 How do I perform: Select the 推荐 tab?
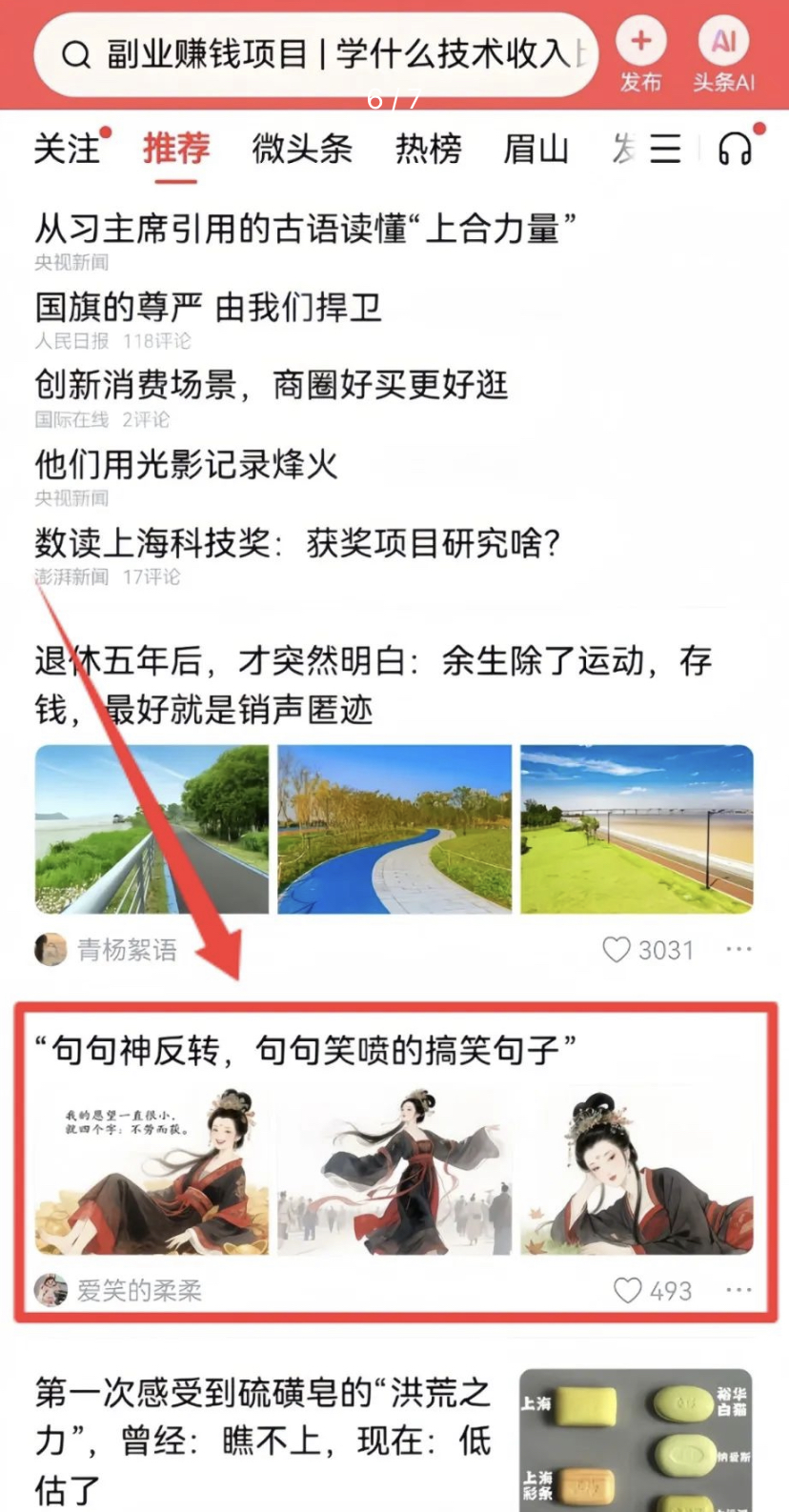coord(176,150)
